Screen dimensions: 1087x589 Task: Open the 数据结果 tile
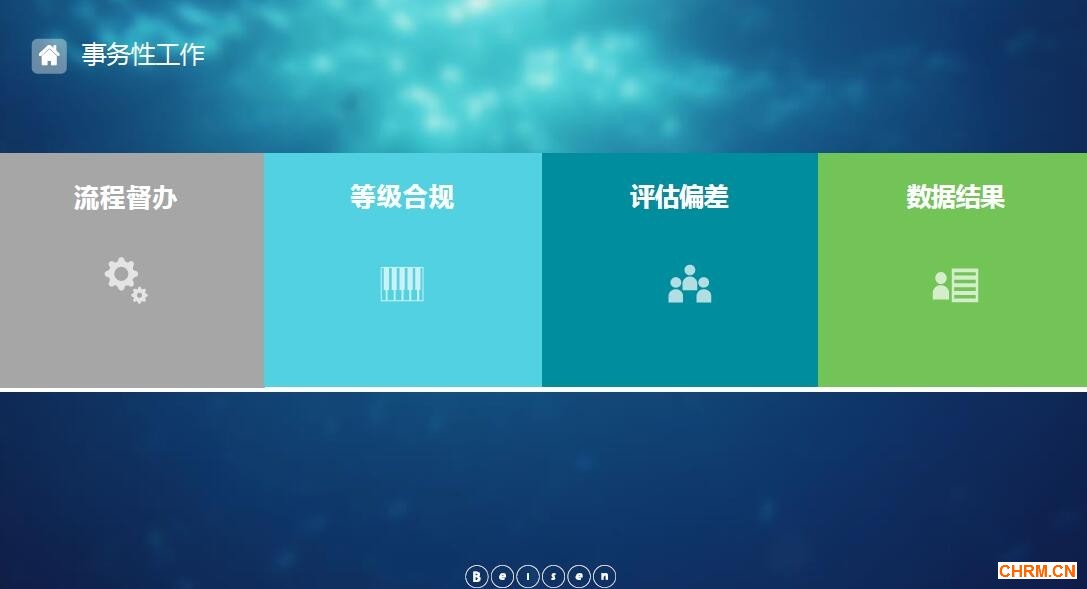tap(953, 270)
